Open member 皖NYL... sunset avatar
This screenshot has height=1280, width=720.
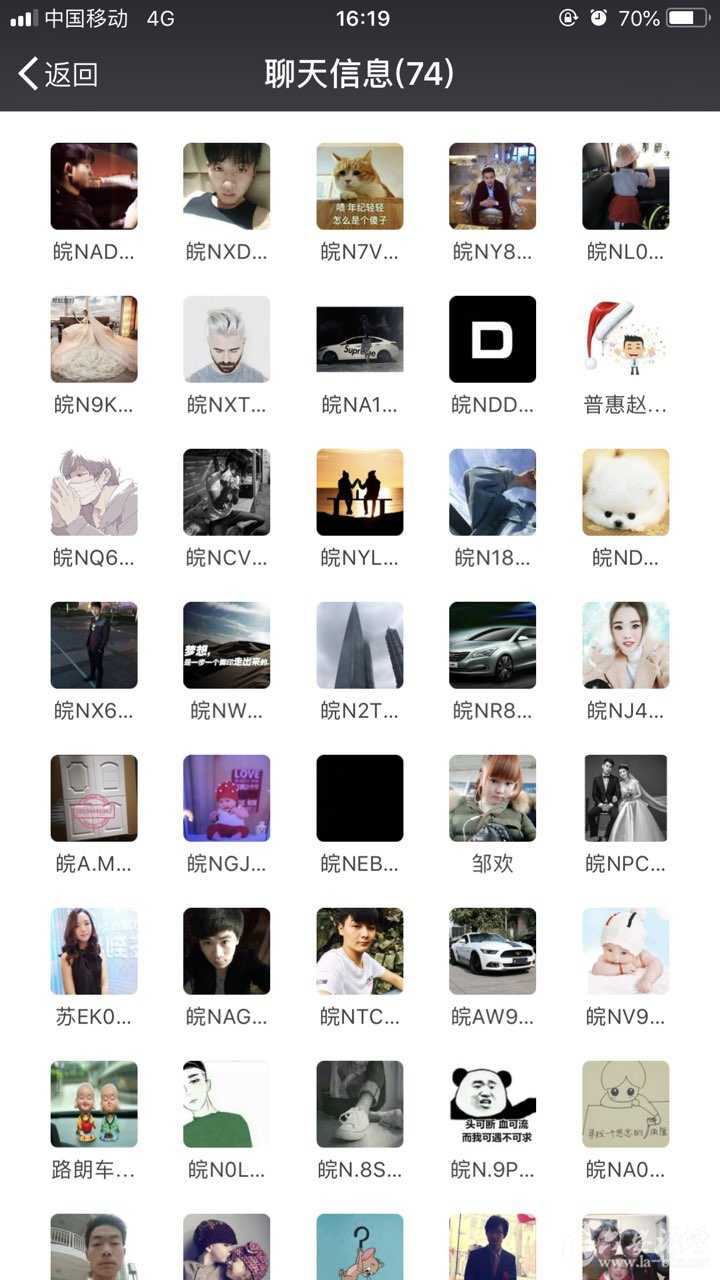pyautogui.click(x=360, y=492)
